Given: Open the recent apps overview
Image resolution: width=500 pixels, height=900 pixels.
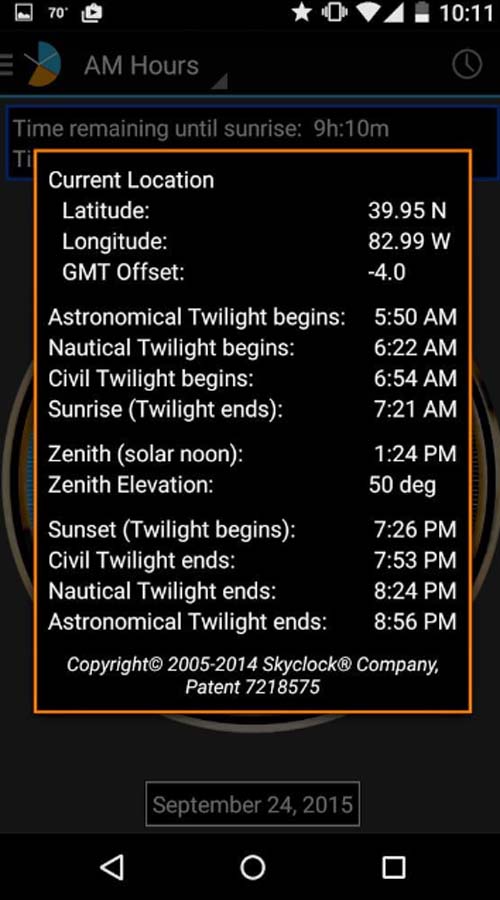Looking at the screenshot, I should [394, 867].
